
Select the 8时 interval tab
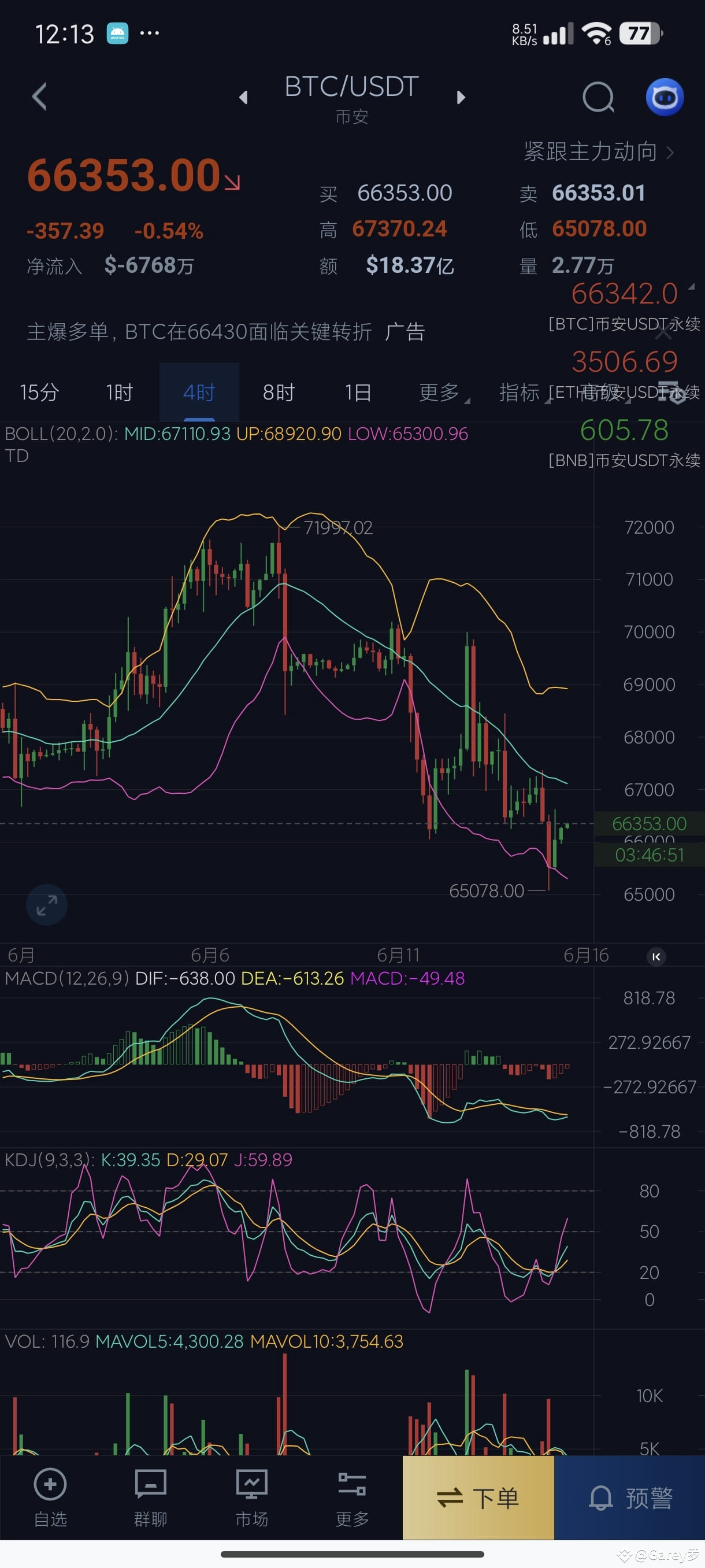(x=279, y=393)
